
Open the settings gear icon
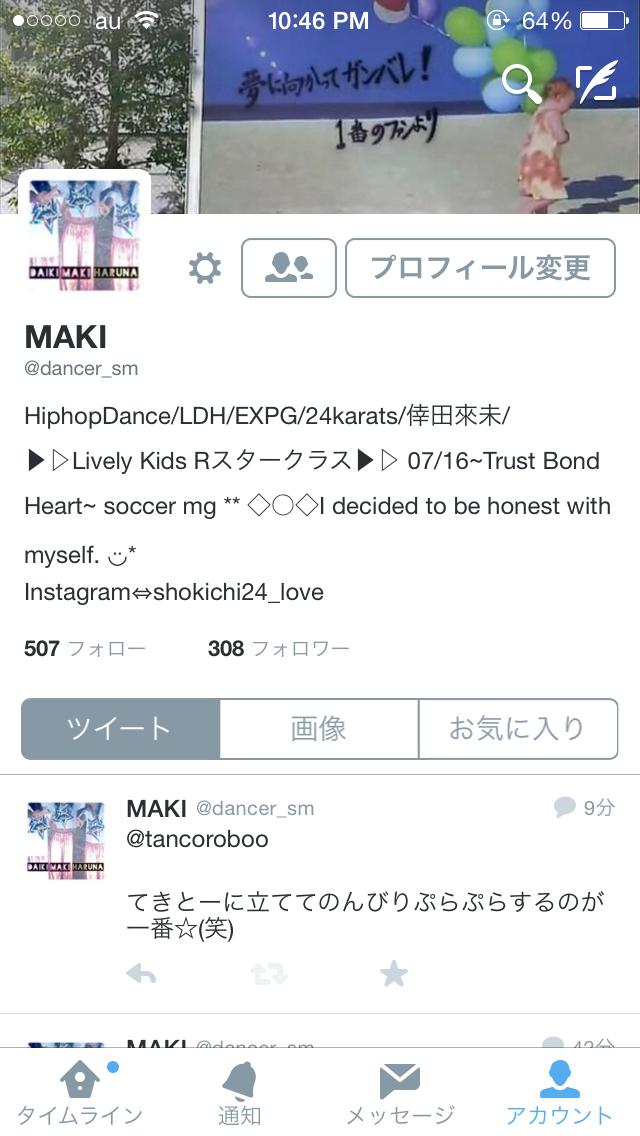[x=205, y=268]
